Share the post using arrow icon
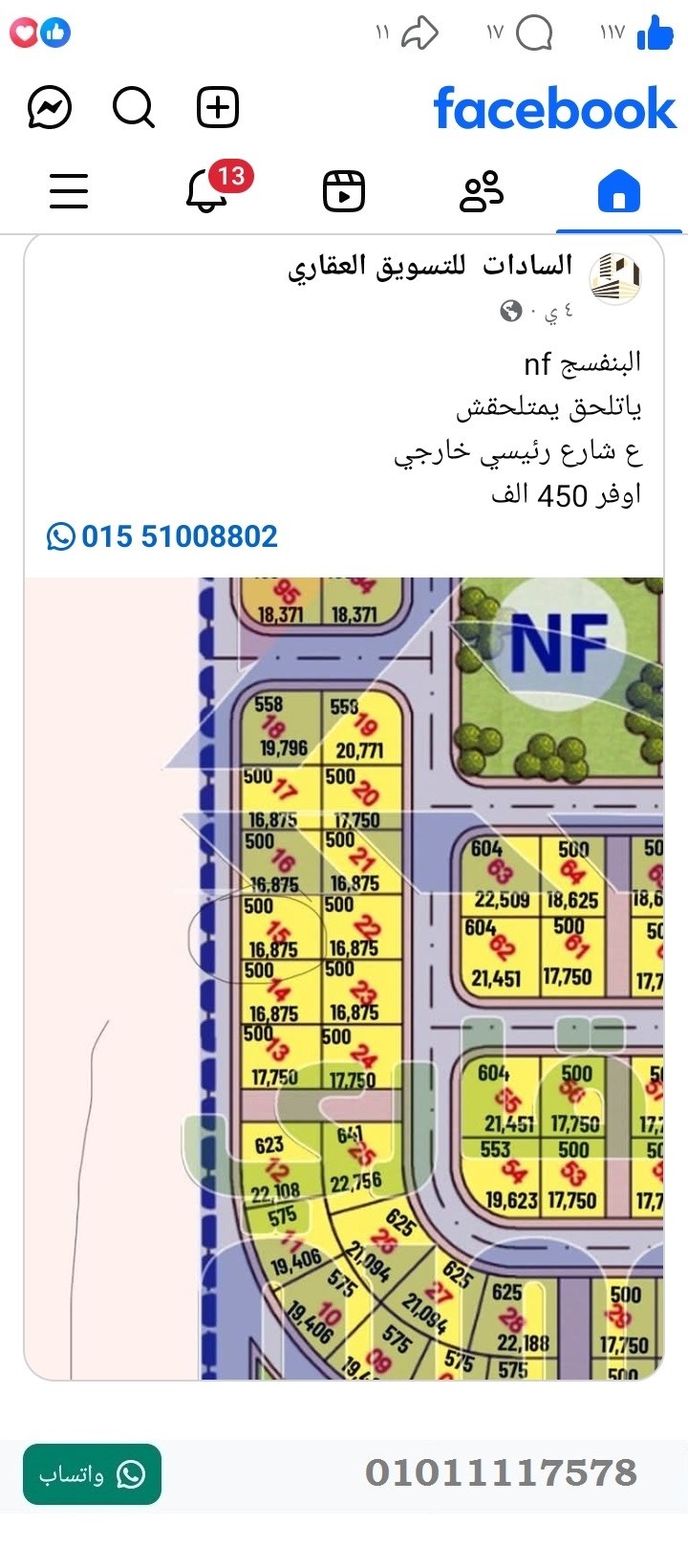The width and height of the screenshot is (688, 1568). [420, 33]
